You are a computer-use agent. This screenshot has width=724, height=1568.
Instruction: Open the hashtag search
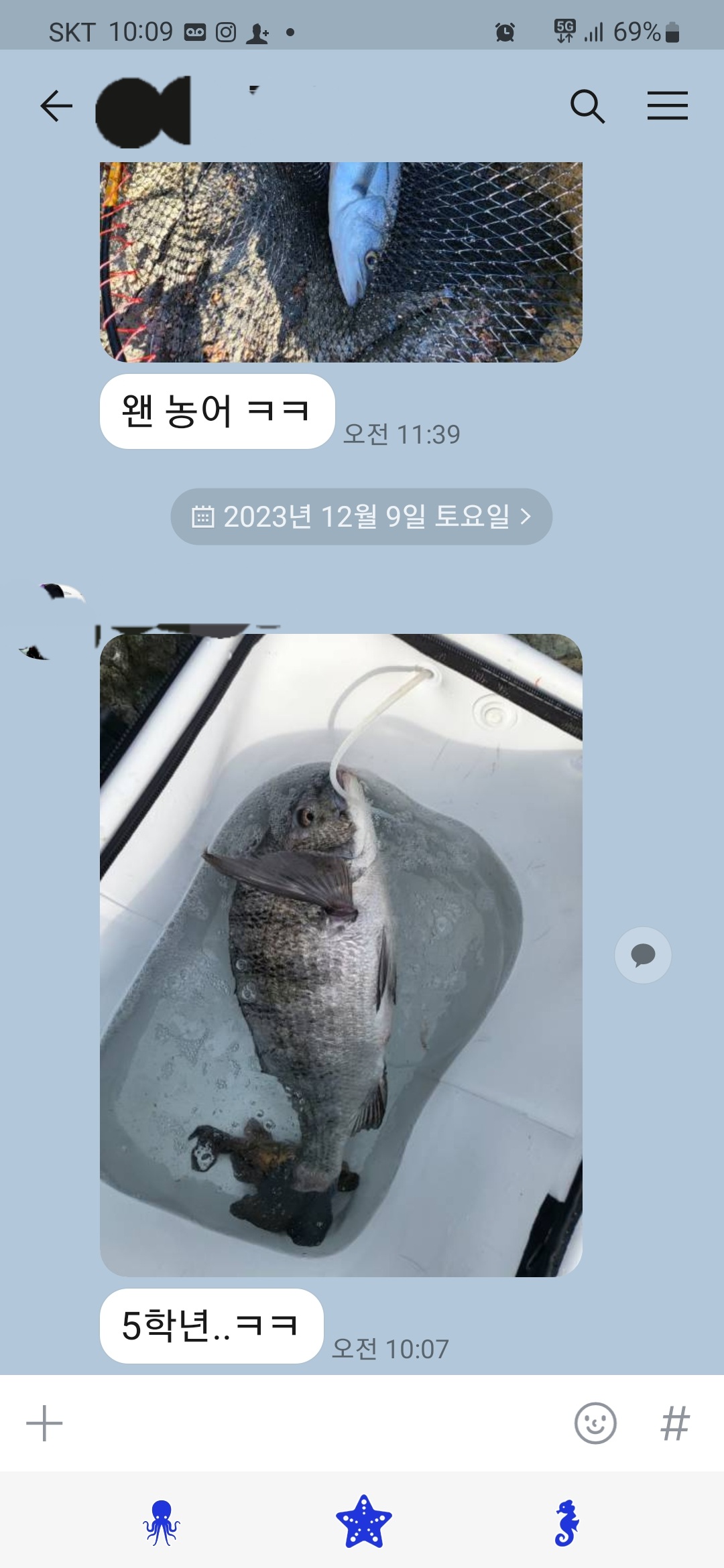(674, 1423)
